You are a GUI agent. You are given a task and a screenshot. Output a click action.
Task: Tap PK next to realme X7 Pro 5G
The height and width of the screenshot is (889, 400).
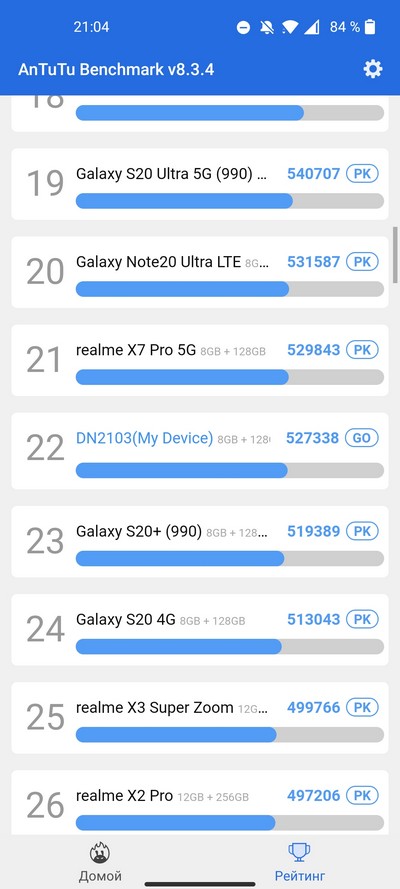(x=362, y=350)
